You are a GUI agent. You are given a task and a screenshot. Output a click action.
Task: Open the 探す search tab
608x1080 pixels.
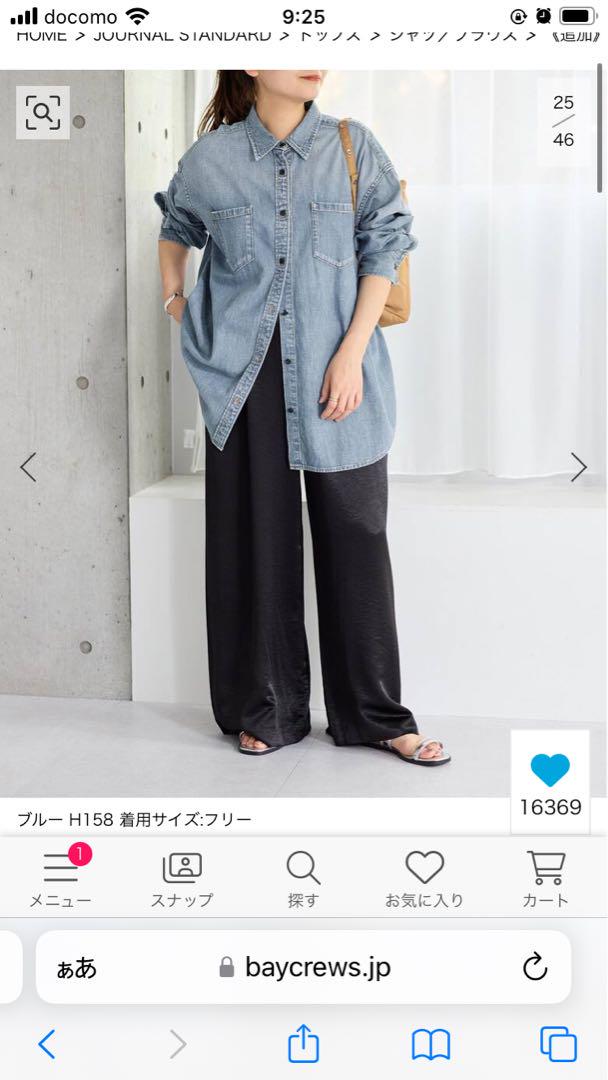[x=304, y=880]
